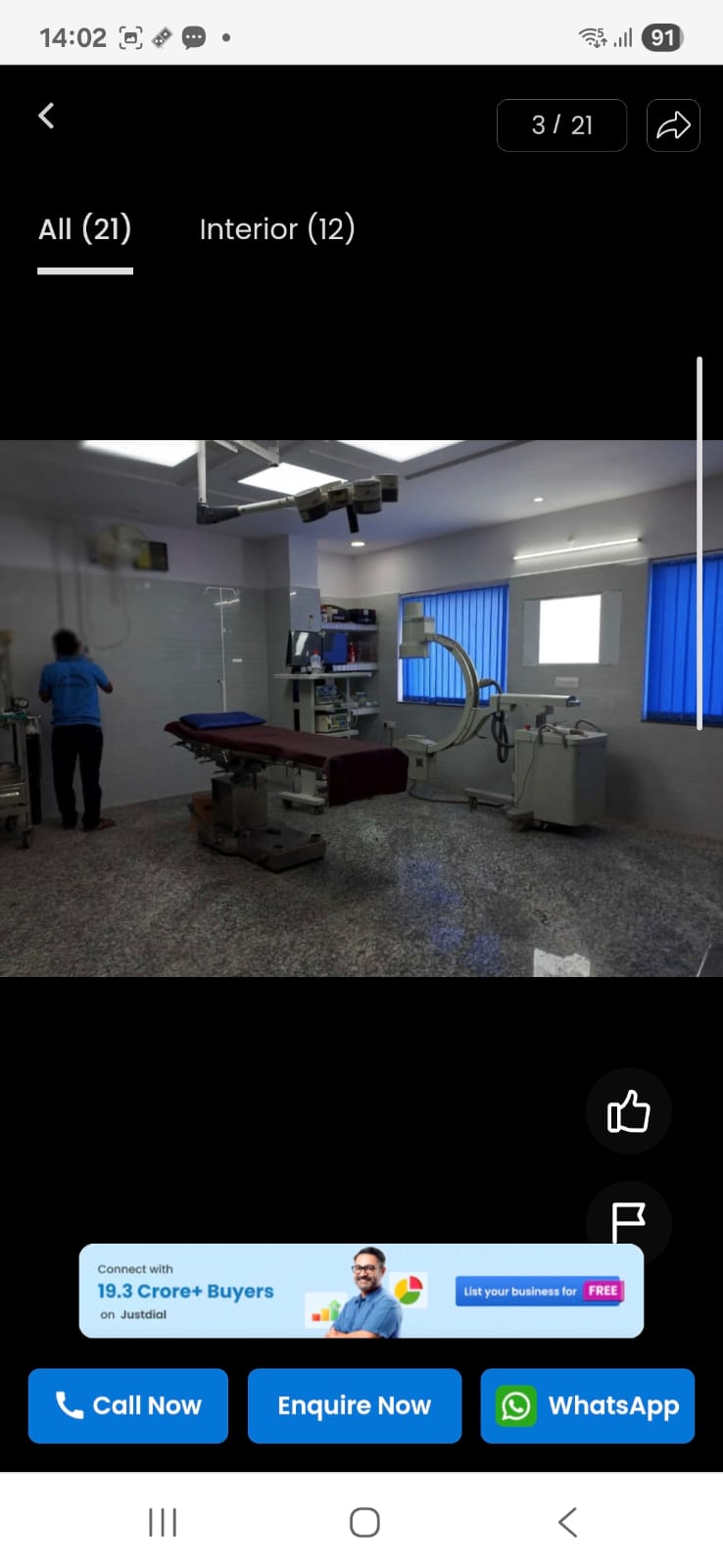Go back using the top-left arrow

point(46,117)
